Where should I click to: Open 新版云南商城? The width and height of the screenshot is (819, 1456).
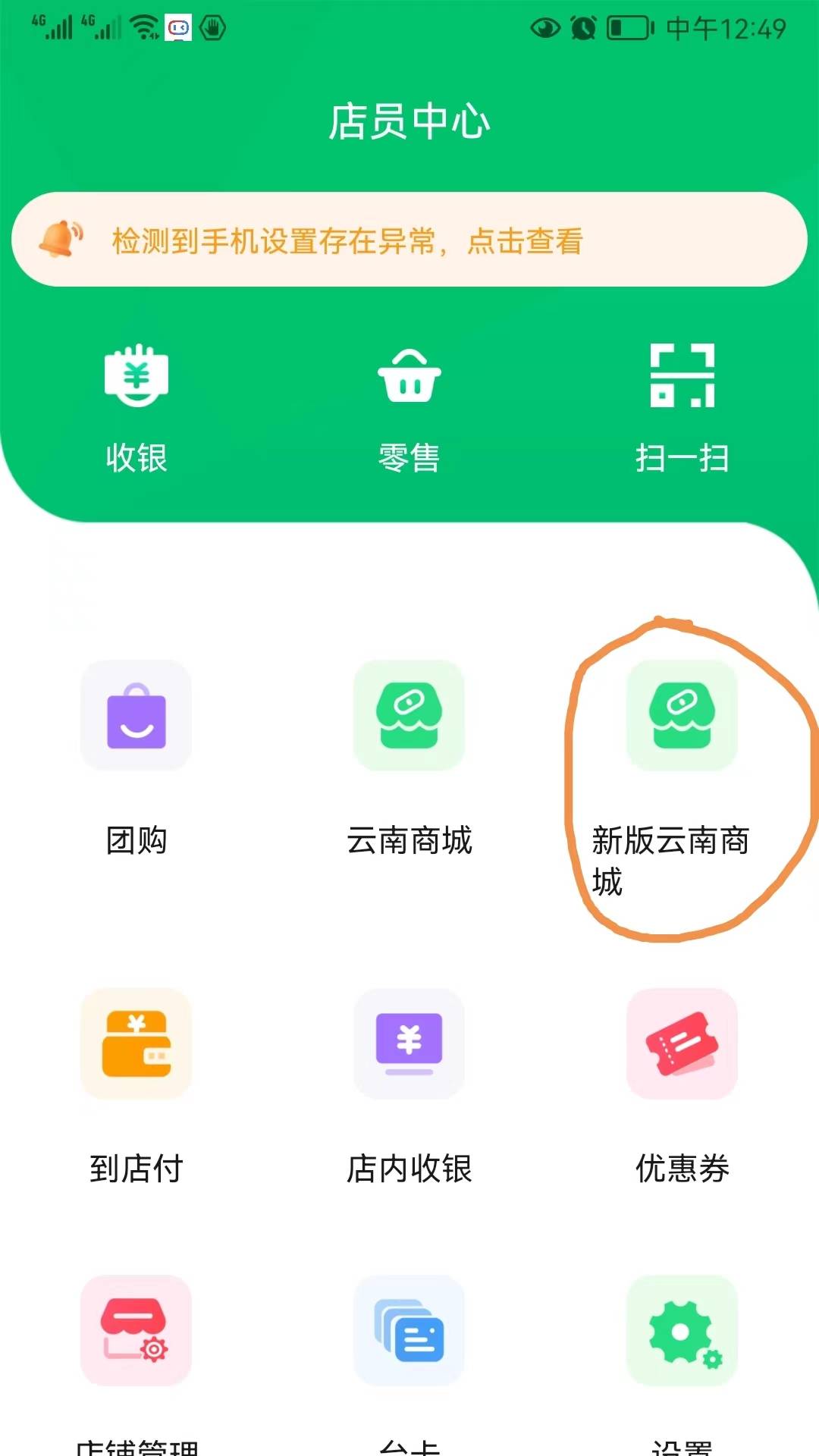pyautogui.click(x=682, y=717)
